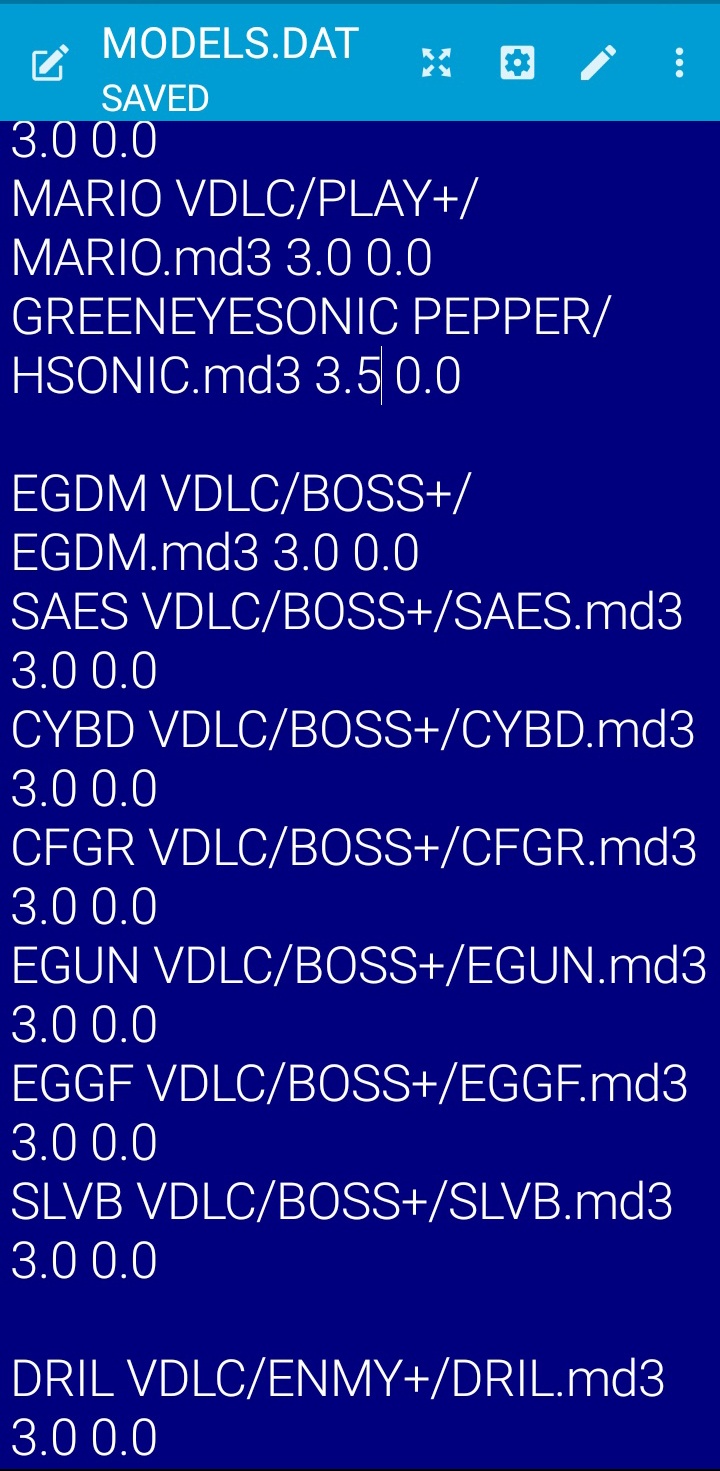The image size is (720, 1471).
Task: Open the editor settings gear
Action: 517,63
